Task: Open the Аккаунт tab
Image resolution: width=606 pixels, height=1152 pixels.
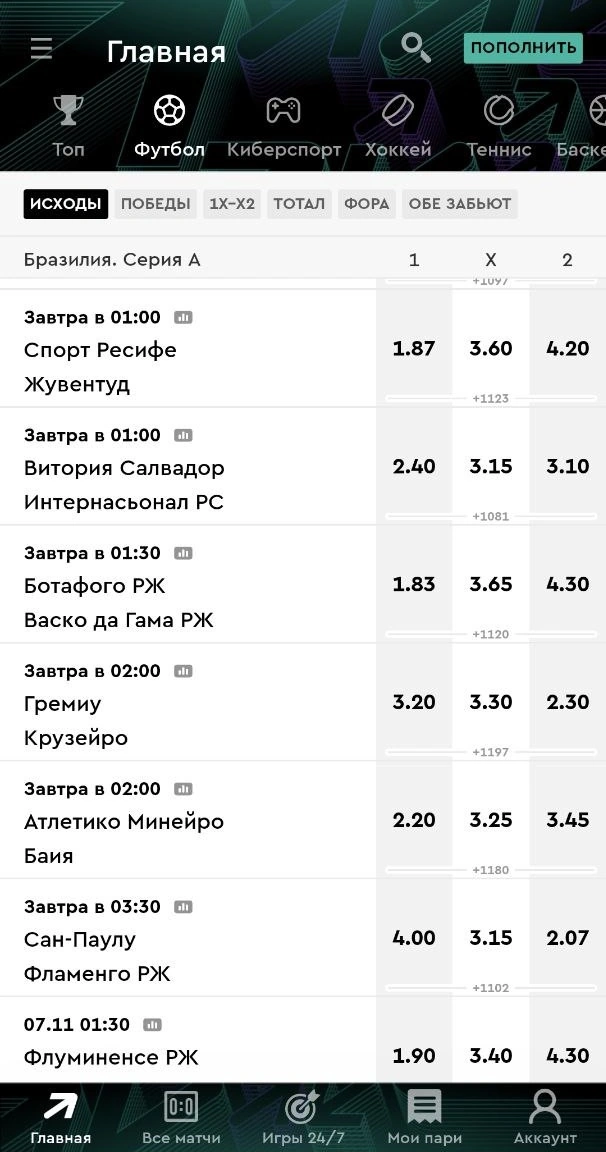Action: point(545,1118)
